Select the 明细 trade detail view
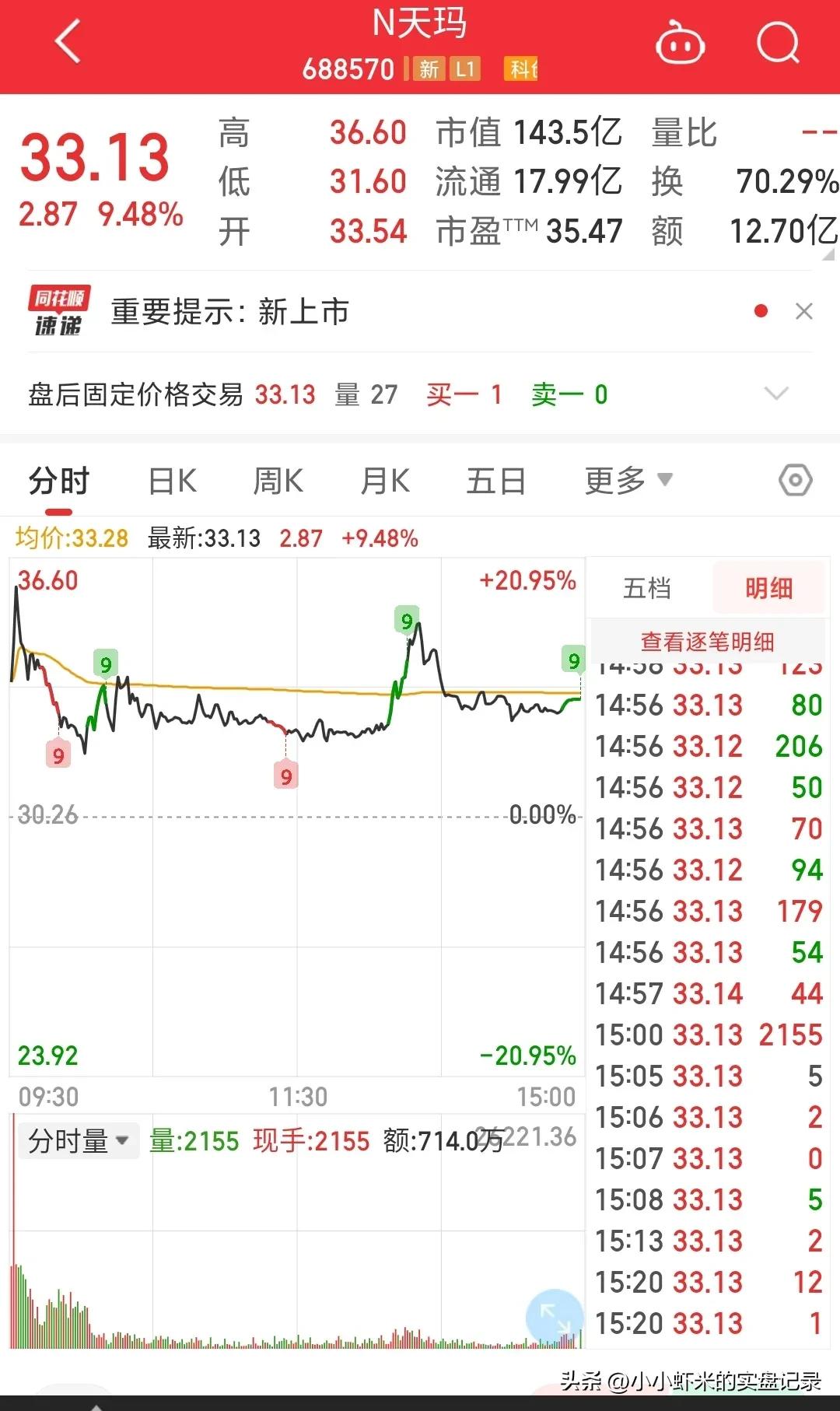Image resolution: width=840 pixels, height=1411 pixels. 769,589
